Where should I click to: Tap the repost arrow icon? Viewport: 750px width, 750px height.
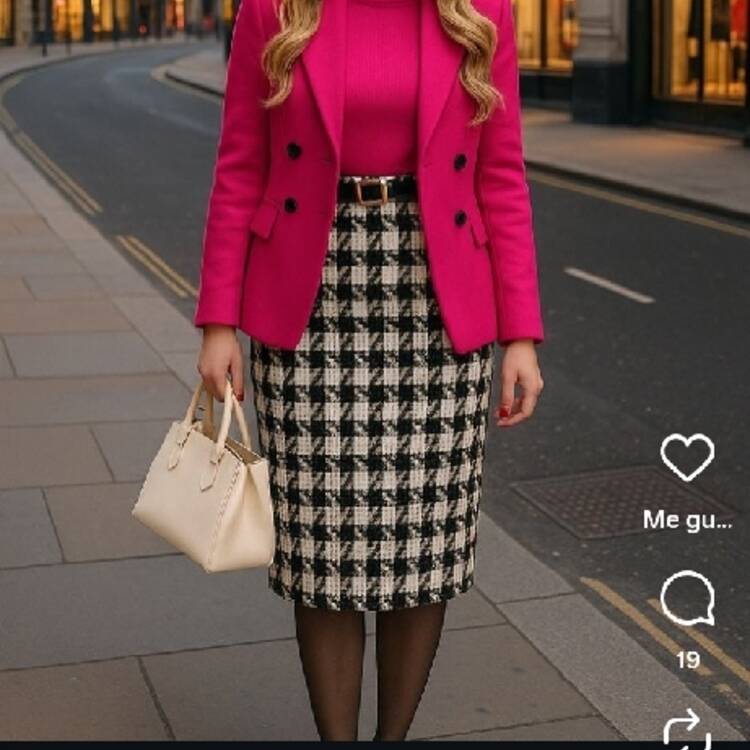pyautogui.click(x=687, y=730)
